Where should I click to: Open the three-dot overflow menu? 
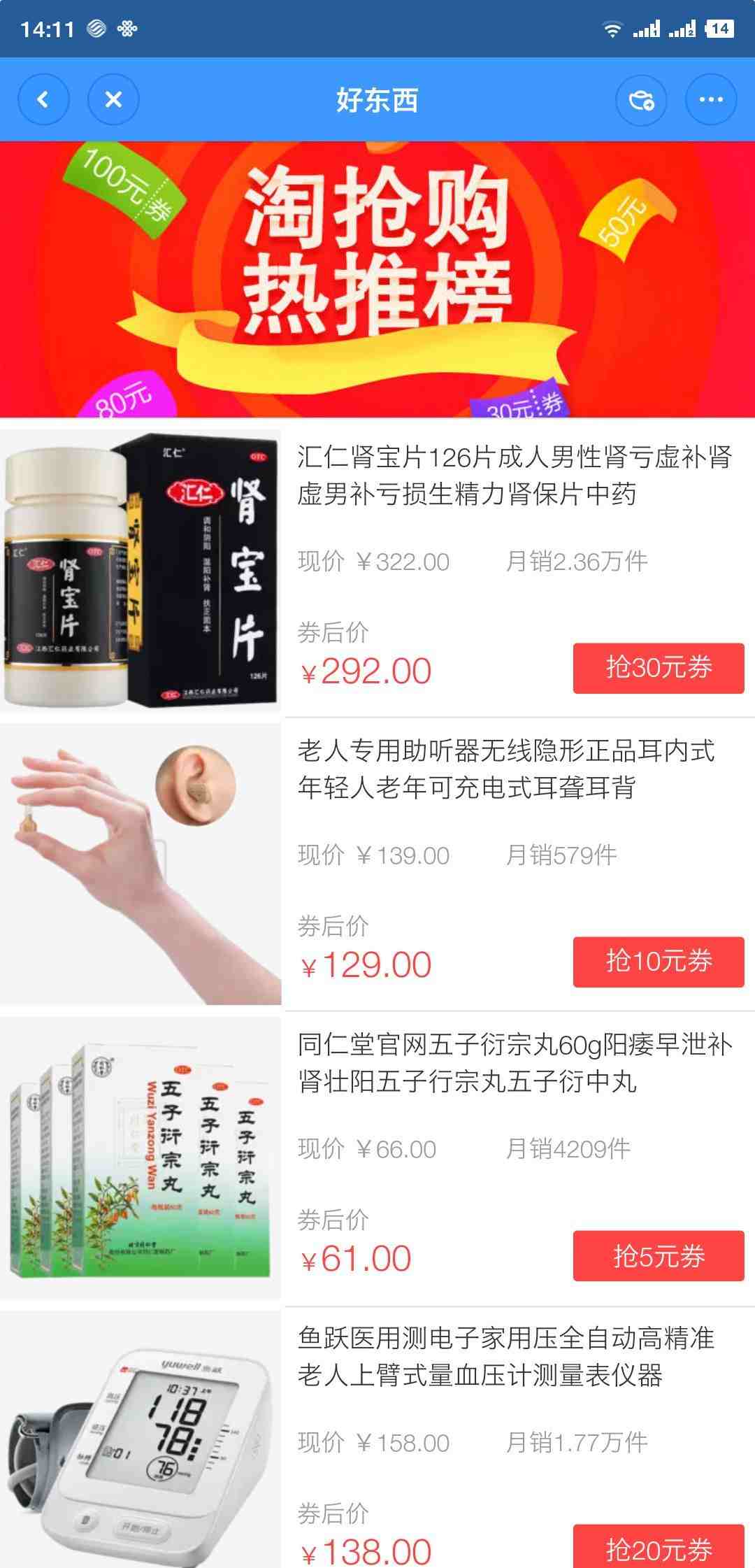click(x=711, y=99)
